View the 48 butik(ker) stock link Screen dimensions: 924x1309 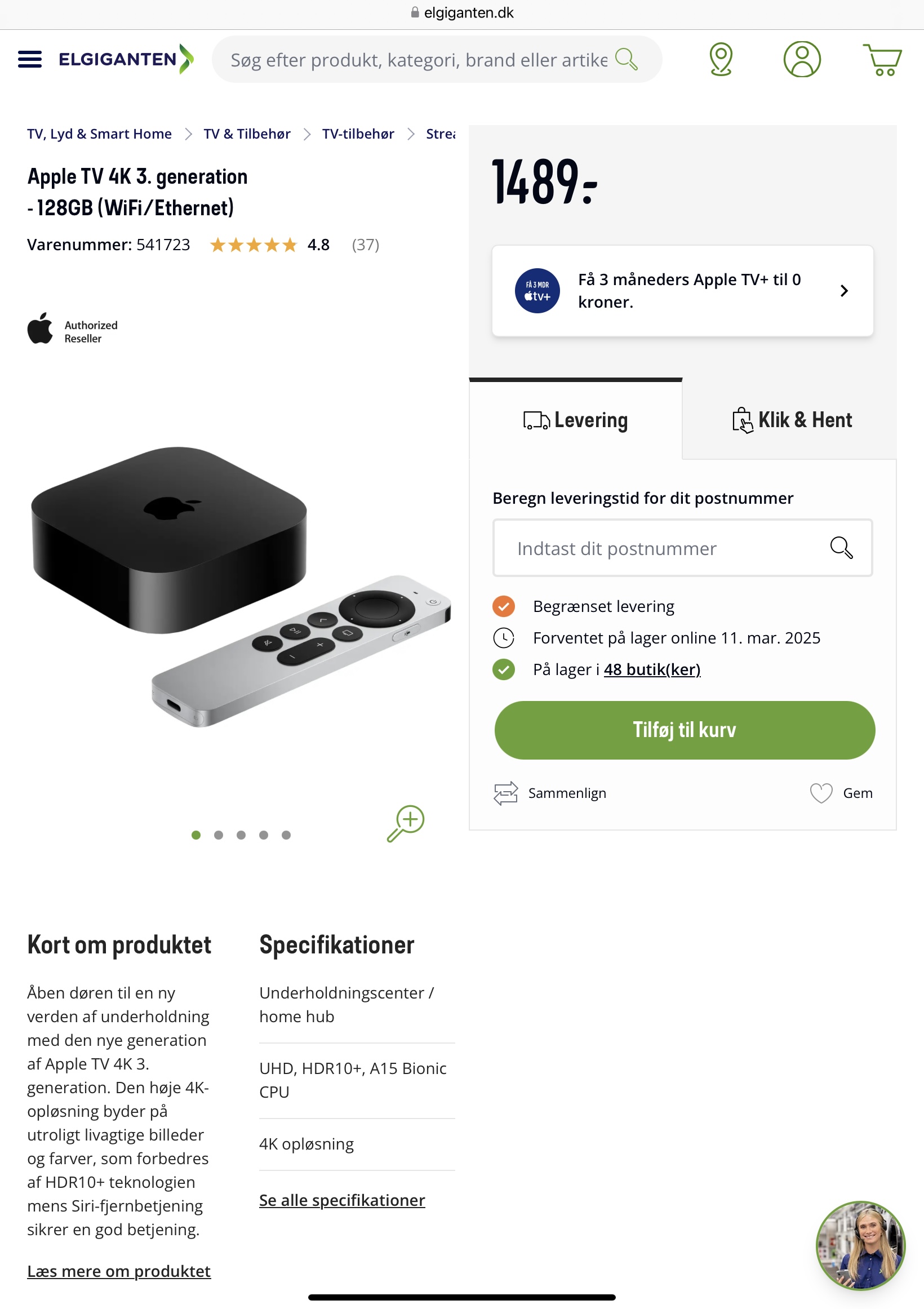(x=651, y=669)
